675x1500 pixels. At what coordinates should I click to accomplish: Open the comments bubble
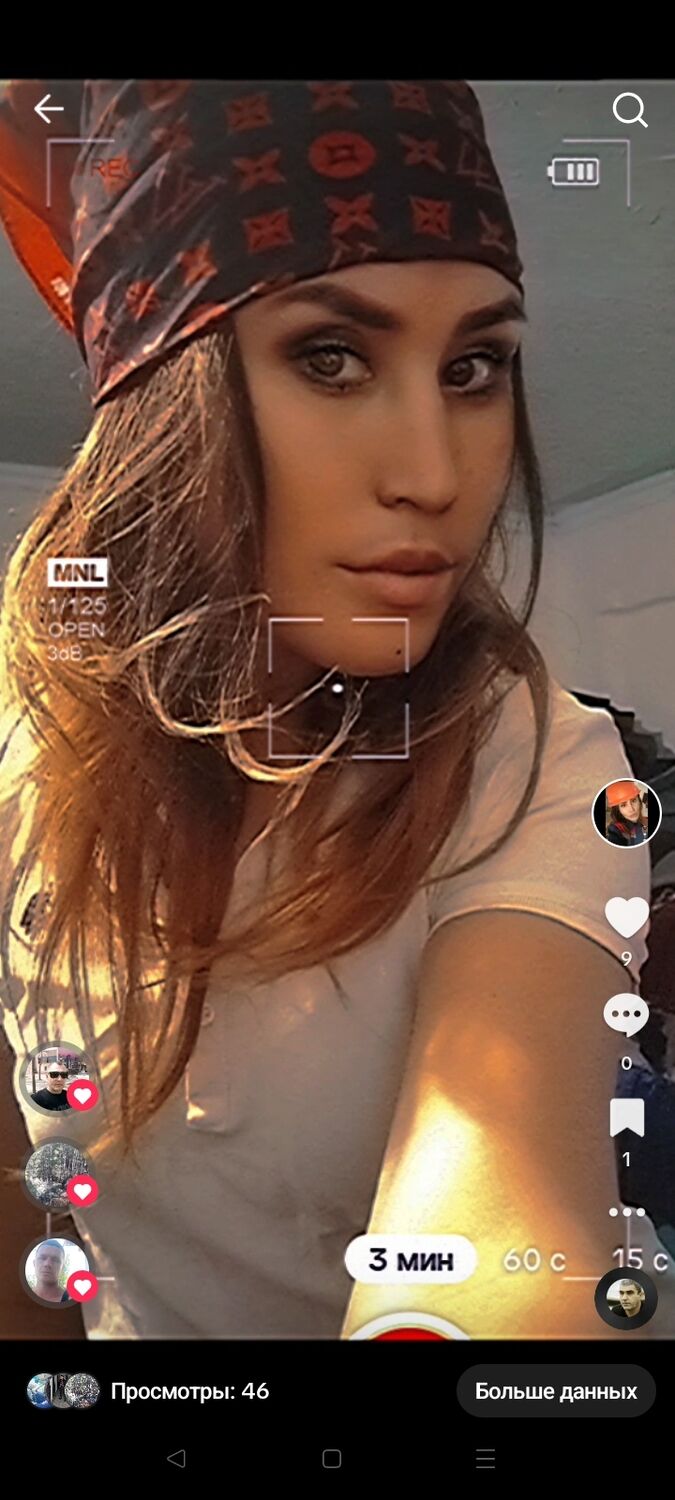click(627, 1017)
